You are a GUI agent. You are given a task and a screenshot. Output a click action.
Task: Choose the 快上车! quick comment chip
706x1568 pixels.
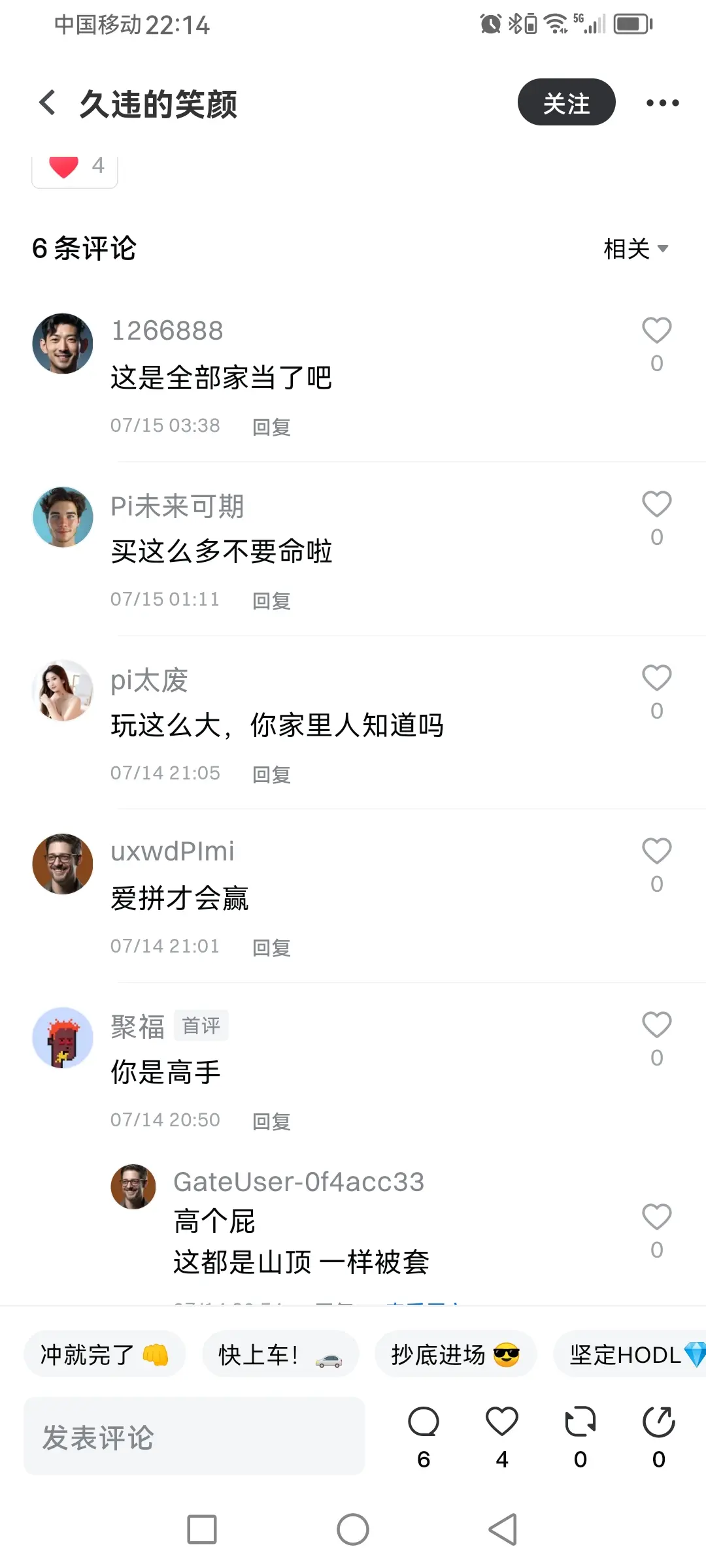(x=280, y=1354)
